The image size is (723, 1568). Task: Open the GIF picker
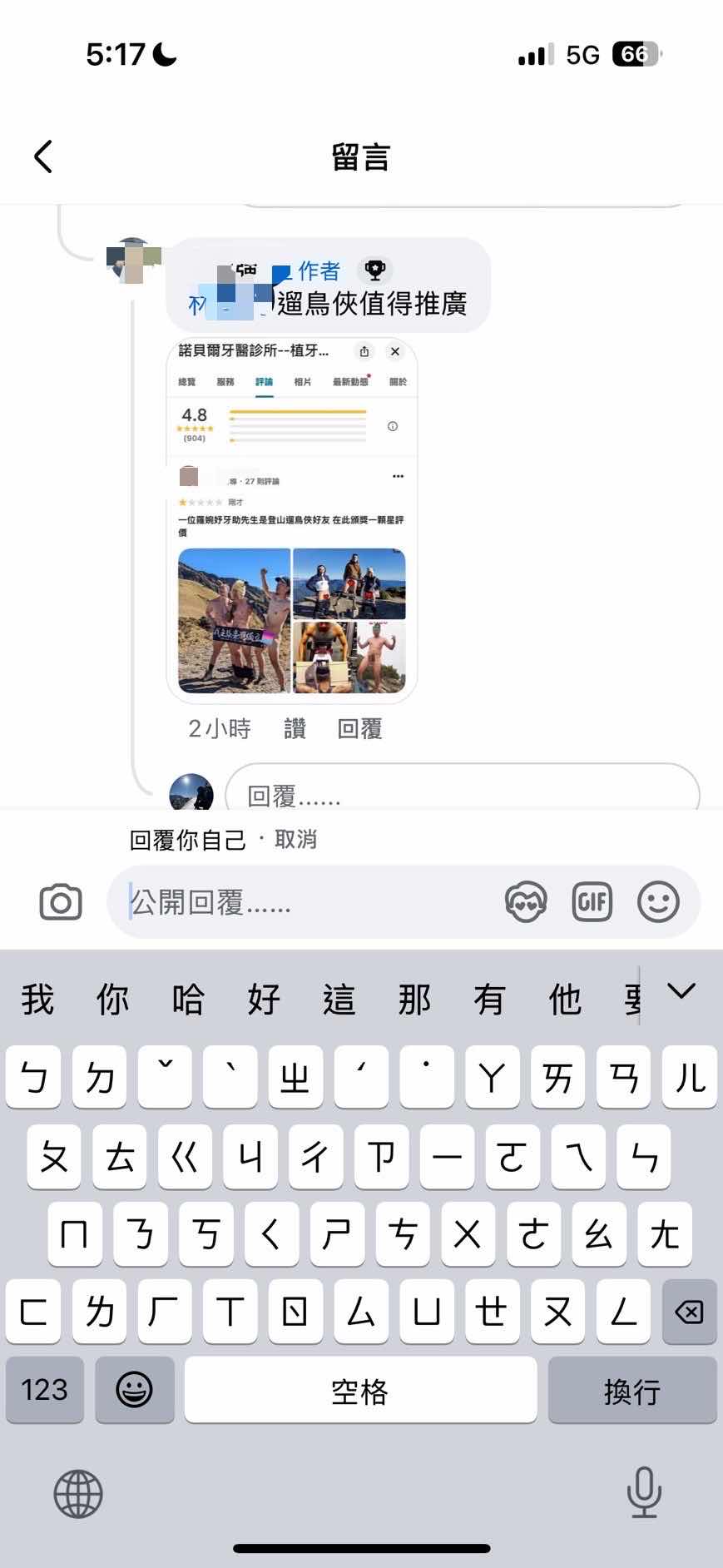[x=592, y=902]
